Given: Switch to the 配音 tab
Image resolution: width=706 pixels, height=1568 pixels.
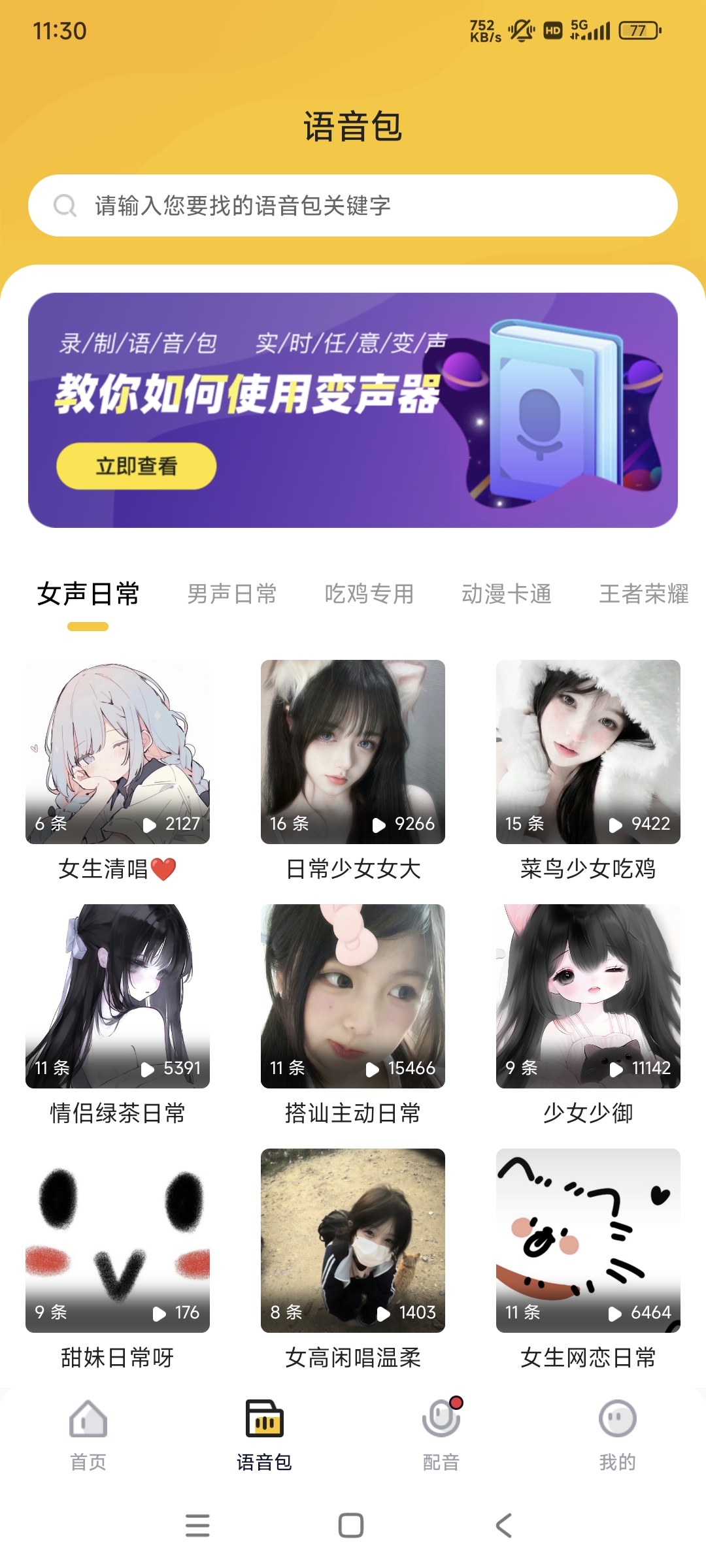Looking at the screenshot, I should pyautogui.click(x=441, y=1435).
